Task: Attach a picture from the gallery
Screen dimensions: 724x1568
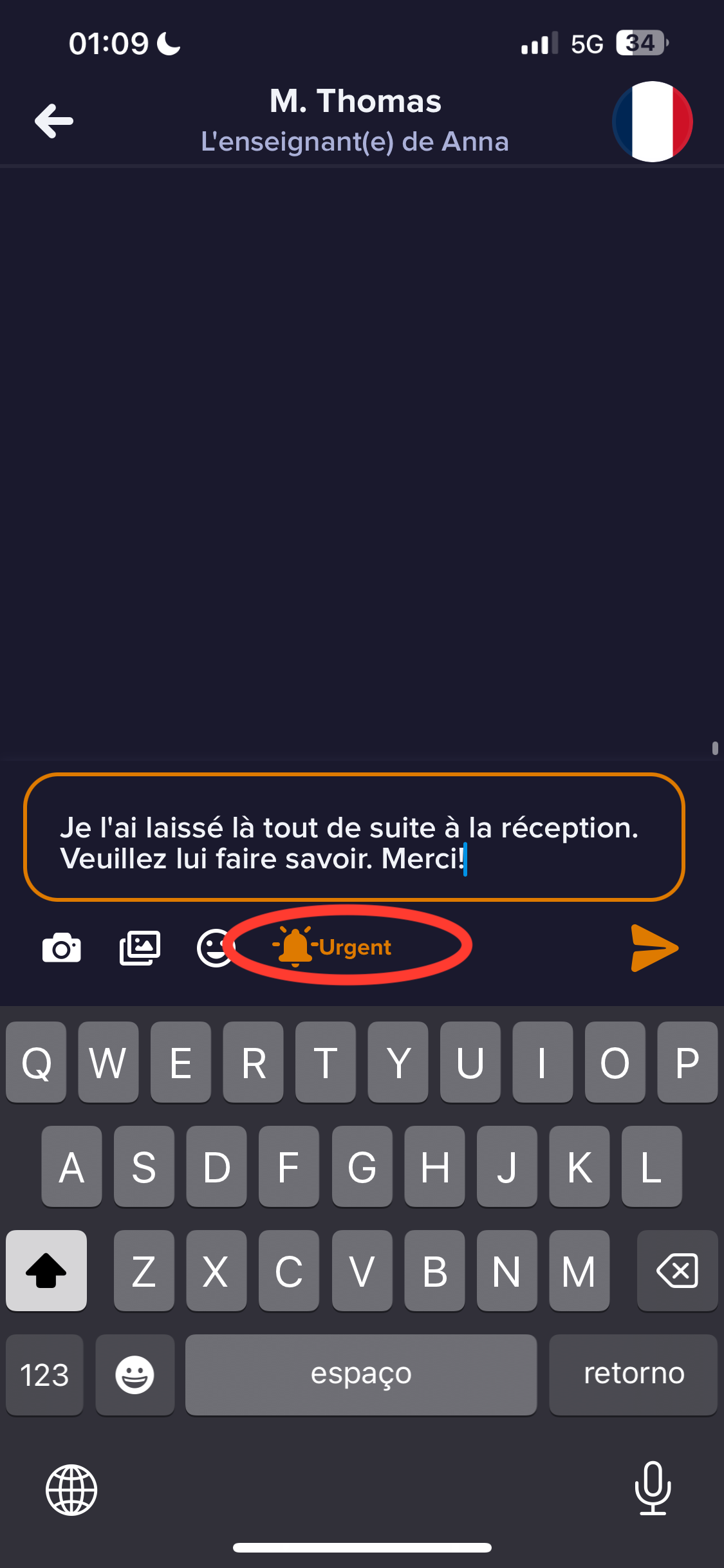Action: (x=140, y=948)
